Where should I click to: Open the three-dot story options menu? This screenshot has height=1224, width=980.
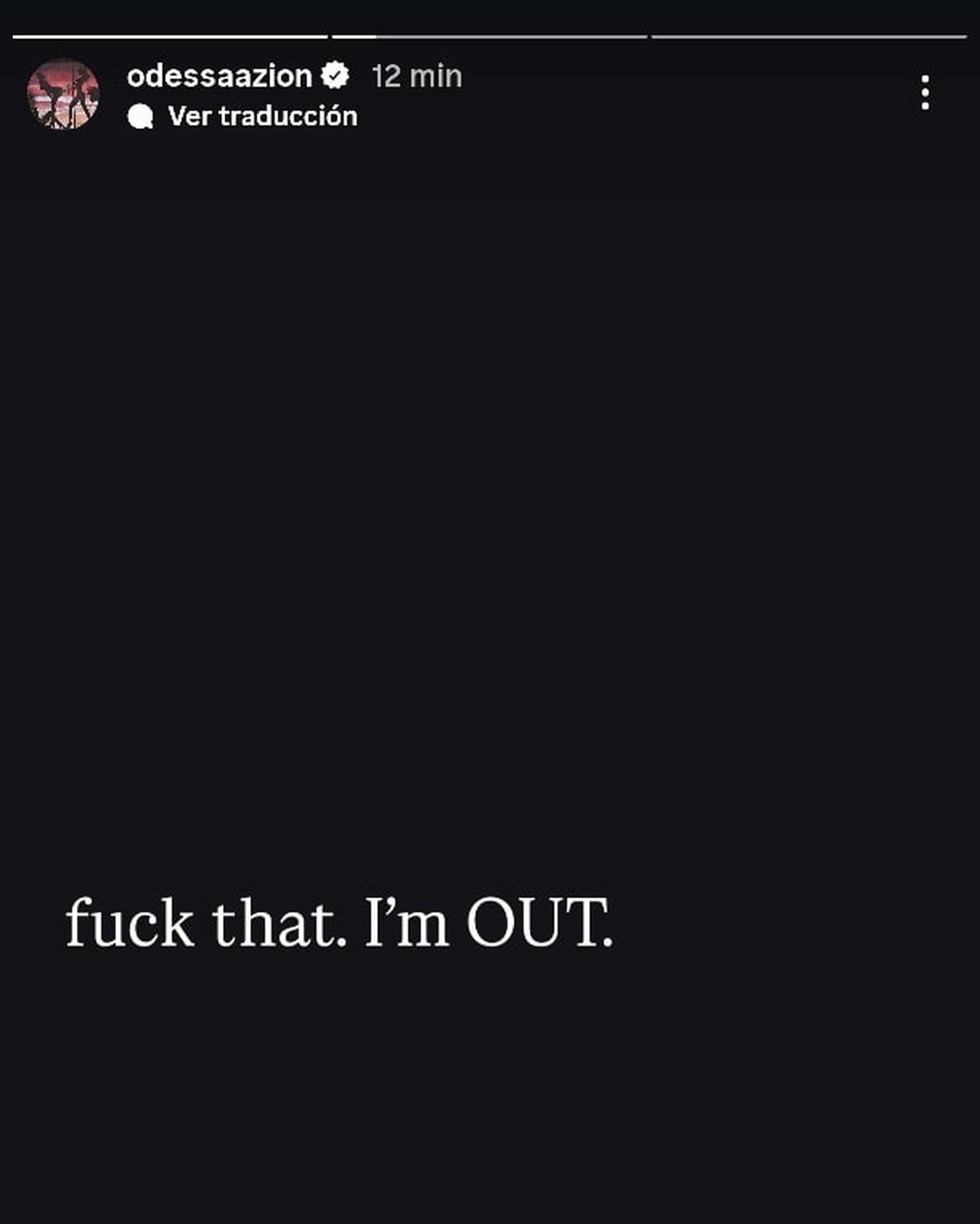pyautogui.click(x=924, y=92)
